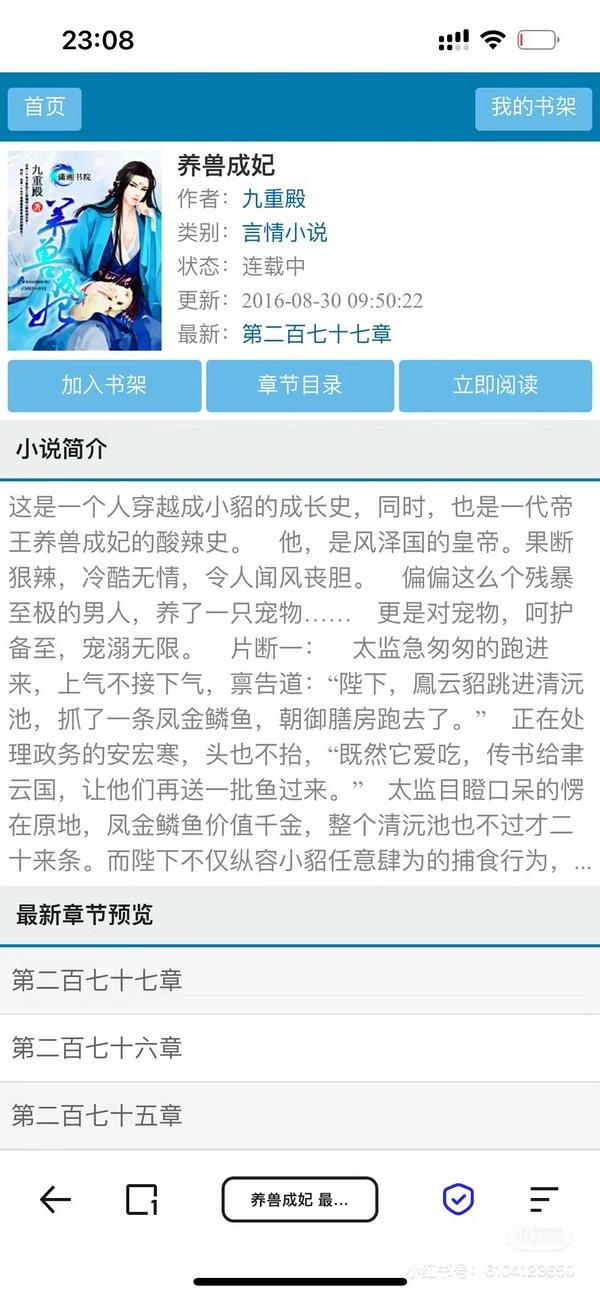Open 我的书架 bookshelf
The image size is (600, 1298).
(533, 109)
